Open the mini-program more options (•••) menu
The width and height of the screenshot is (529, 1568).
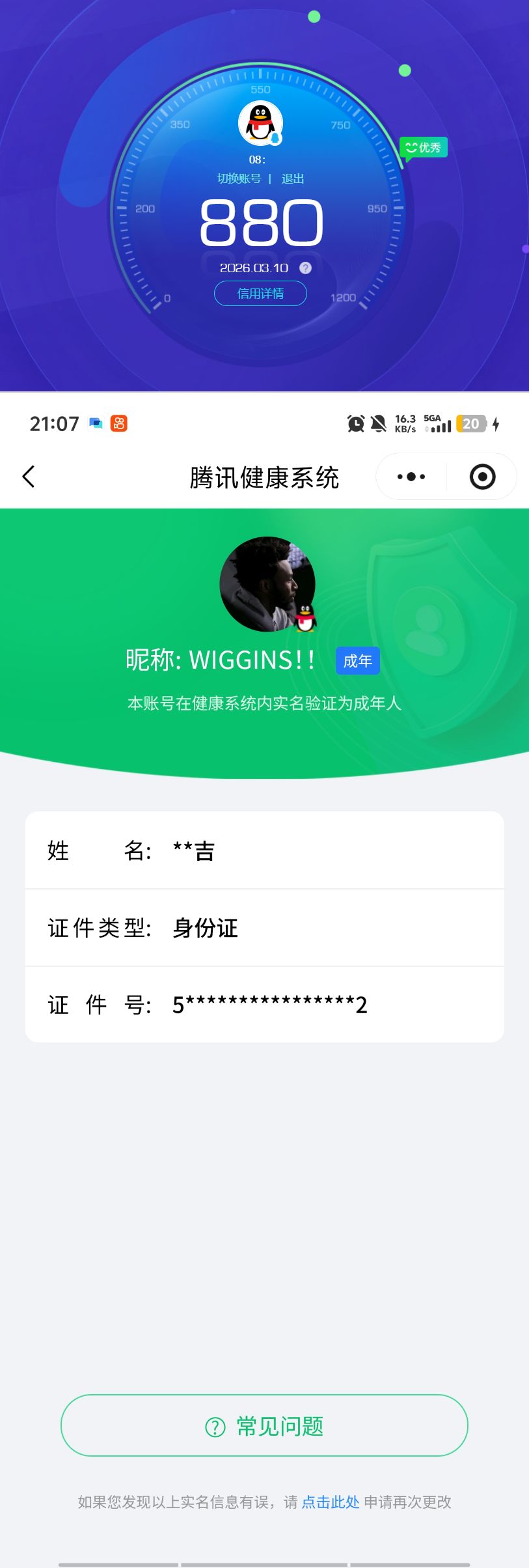[x=410, y=476]
